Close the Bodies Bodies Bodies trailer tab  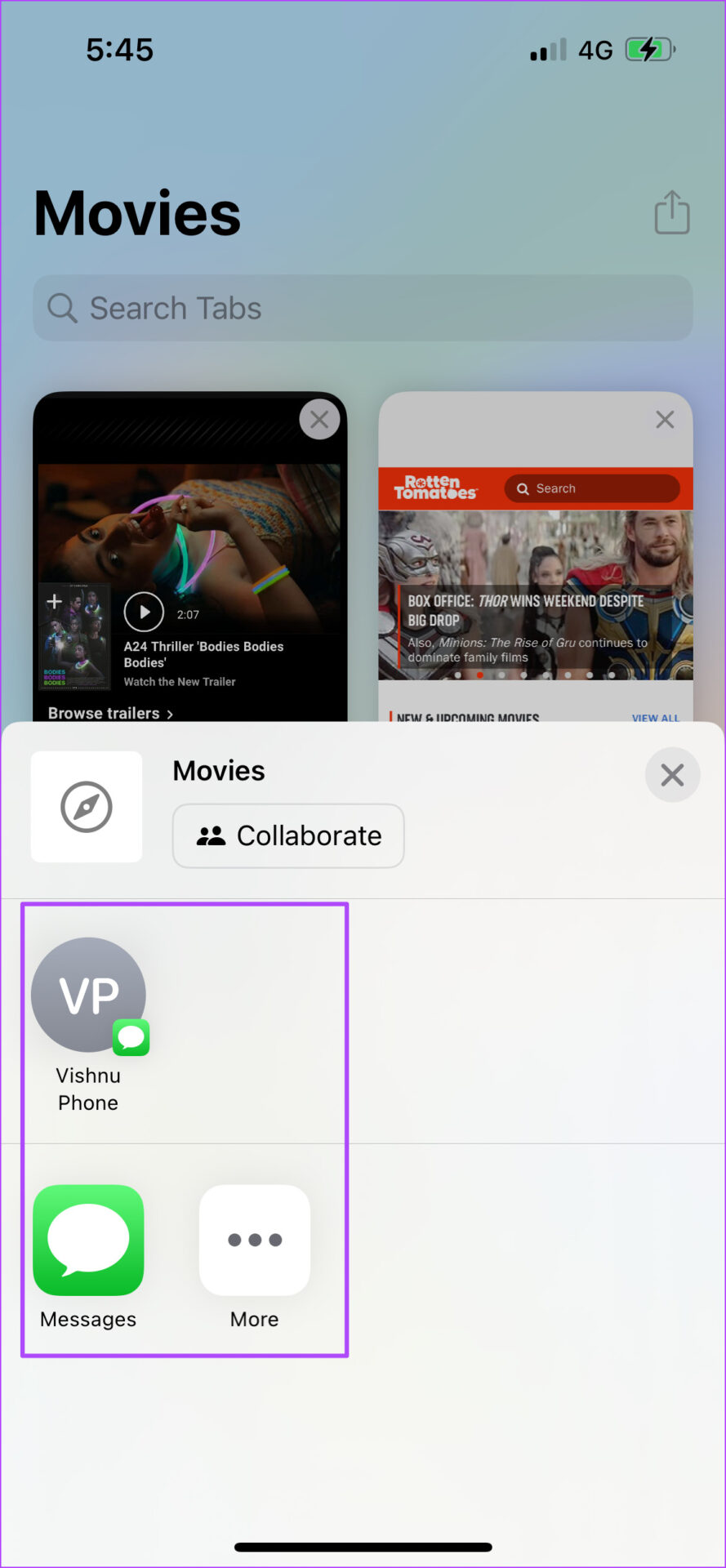[319, 420]
